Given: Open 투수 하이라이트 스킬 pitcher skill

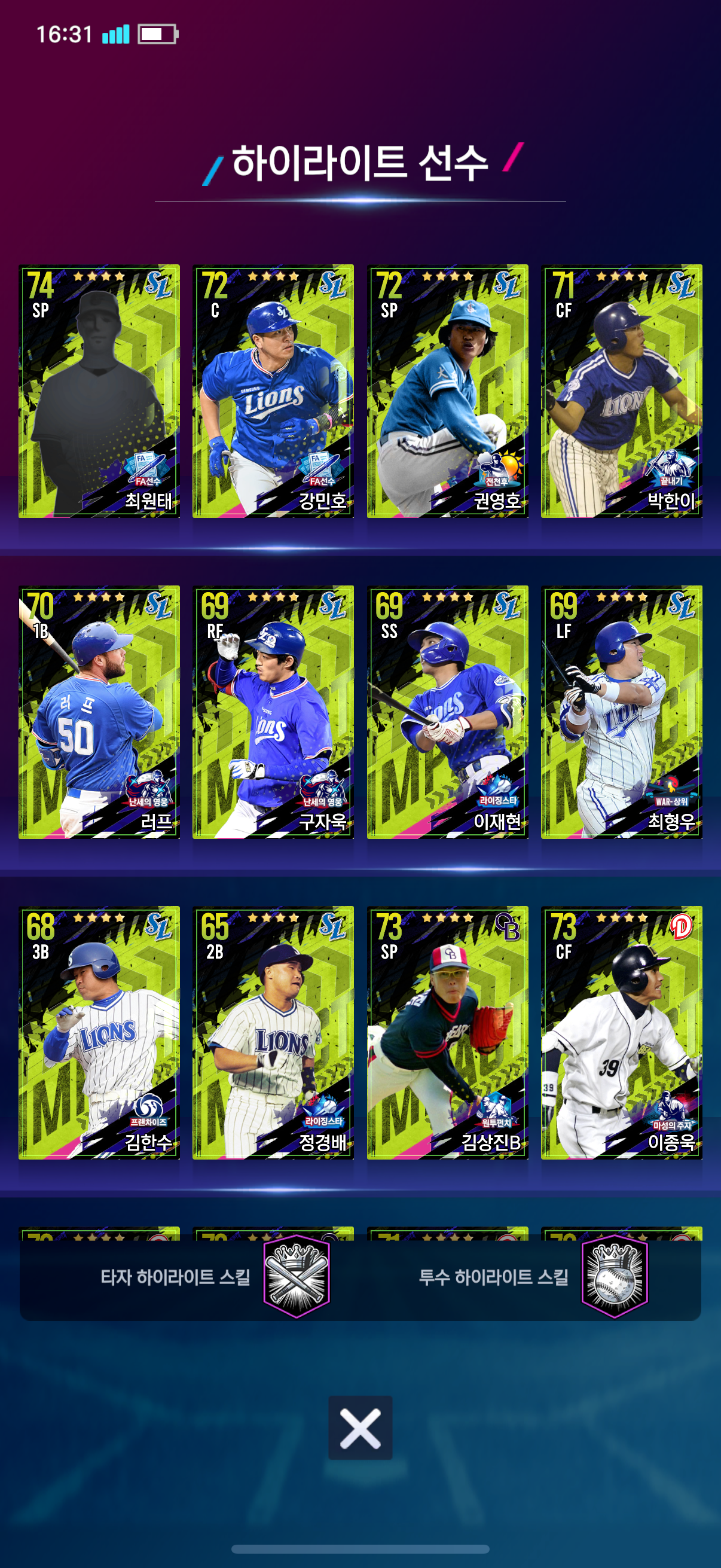Looking at the screenshot, I should [x=533, y=1277].
